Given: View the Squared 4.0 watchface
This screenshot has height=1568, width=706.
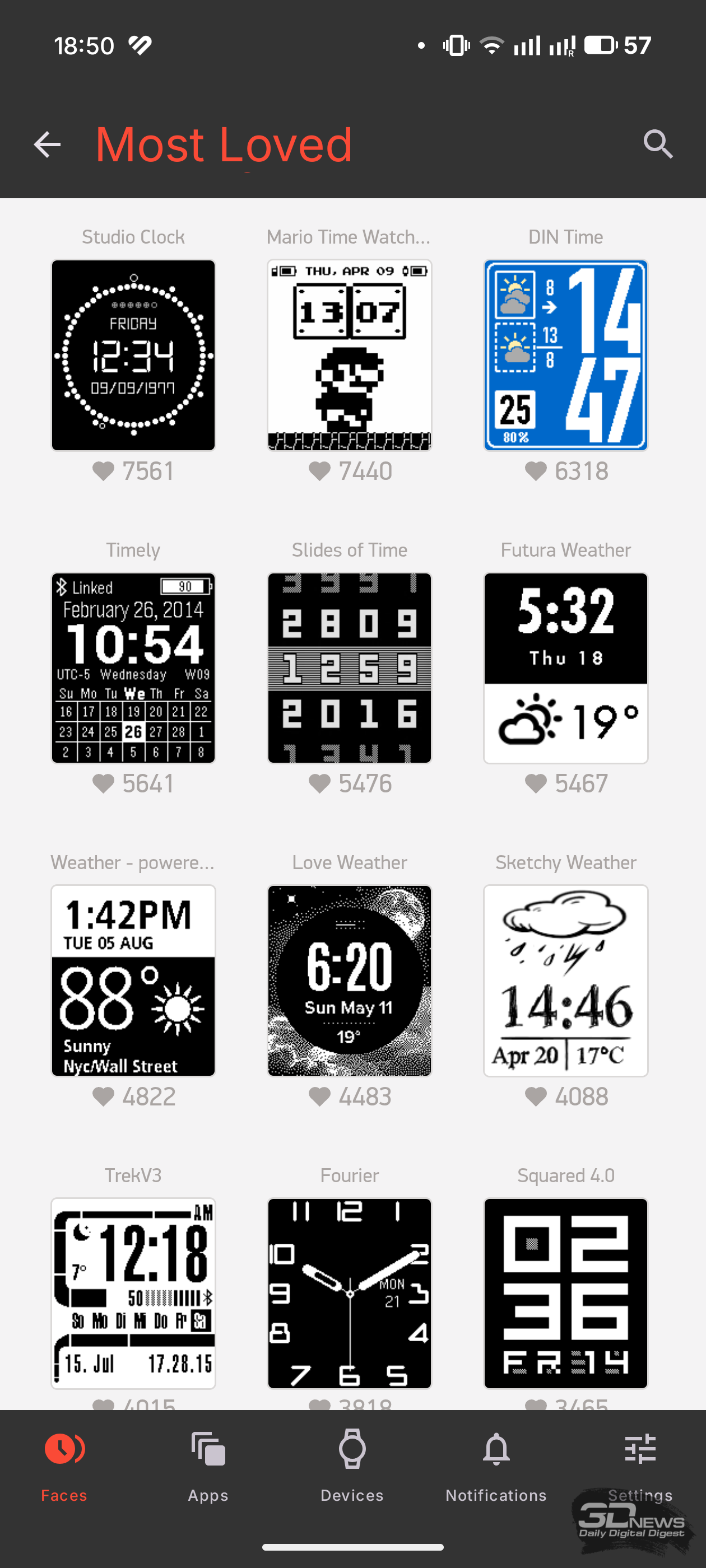Looking at the screenshot, I should point(565,1293).
